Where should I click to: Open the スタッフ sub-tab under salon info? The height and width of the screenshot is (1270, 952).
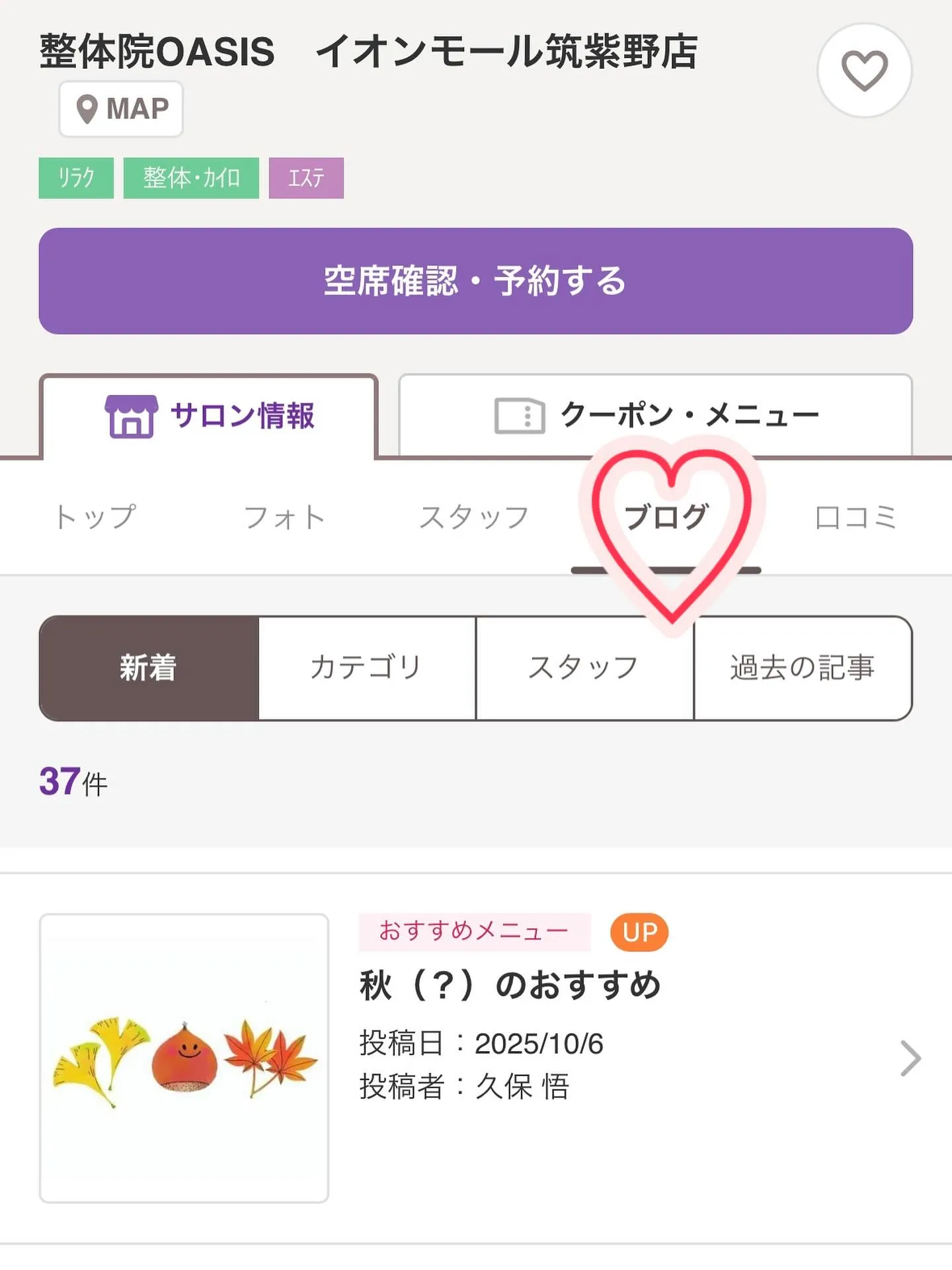click(474, 517)
